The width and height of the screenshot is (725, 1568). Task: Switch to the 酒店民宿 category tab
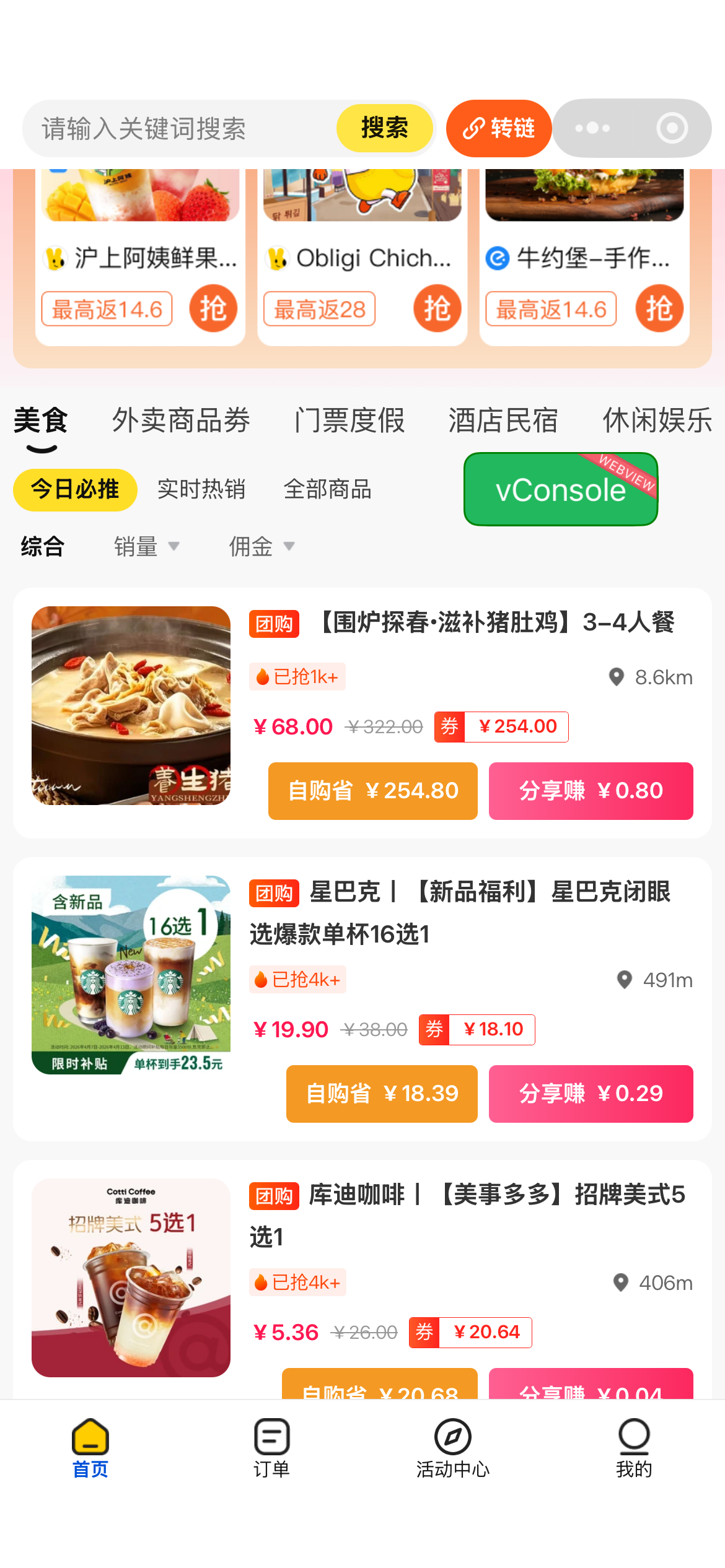point(503,420)
